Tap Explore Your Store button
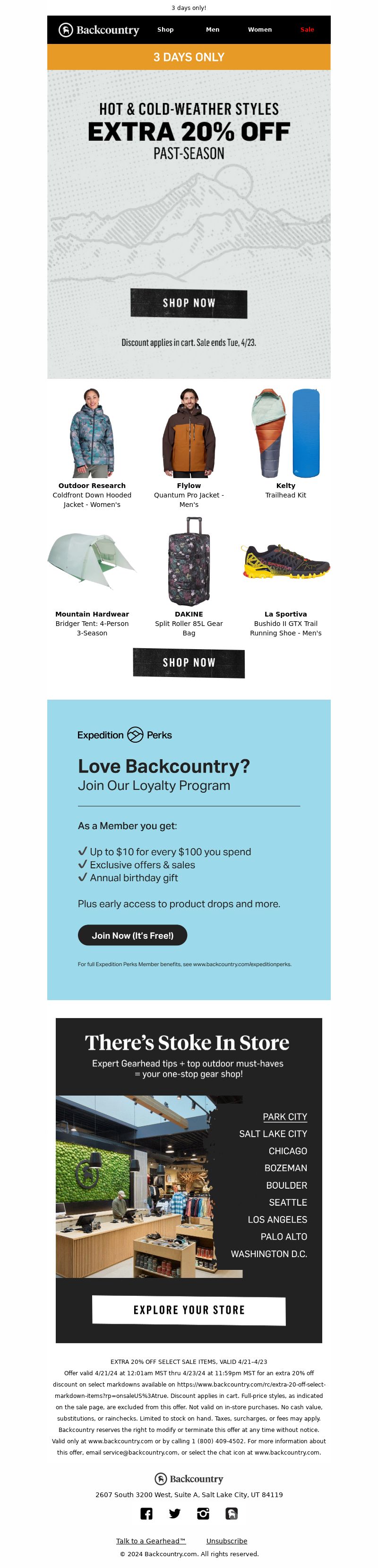This screenshot has height=1568, width=378. (189, 1310)
